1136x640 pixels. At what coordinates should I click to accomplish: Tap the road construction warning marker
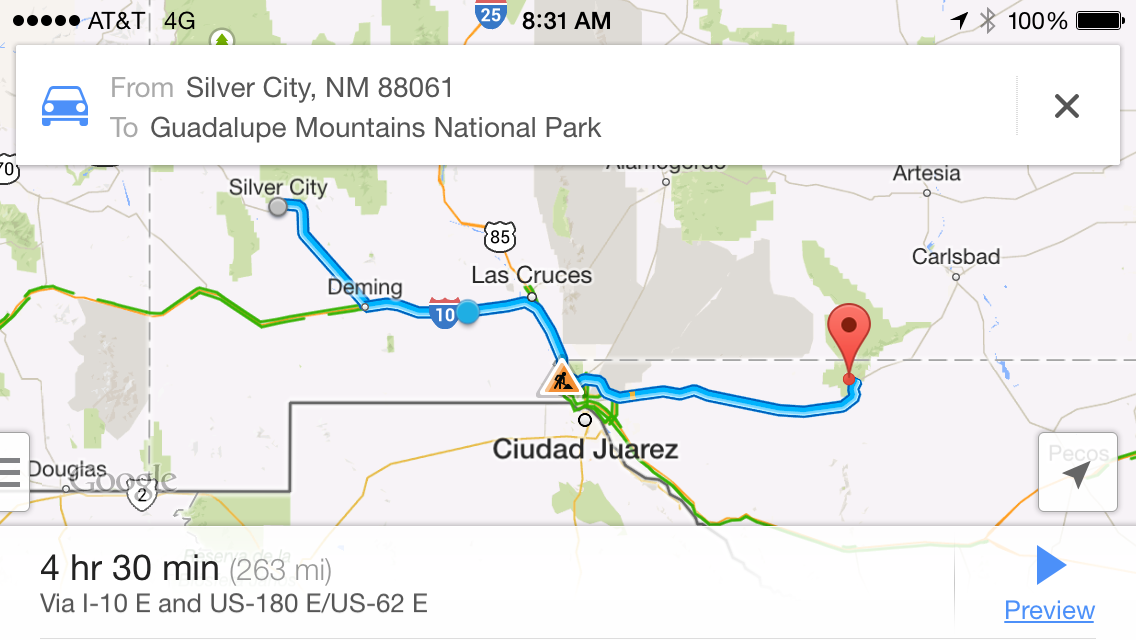pos(560,379)
